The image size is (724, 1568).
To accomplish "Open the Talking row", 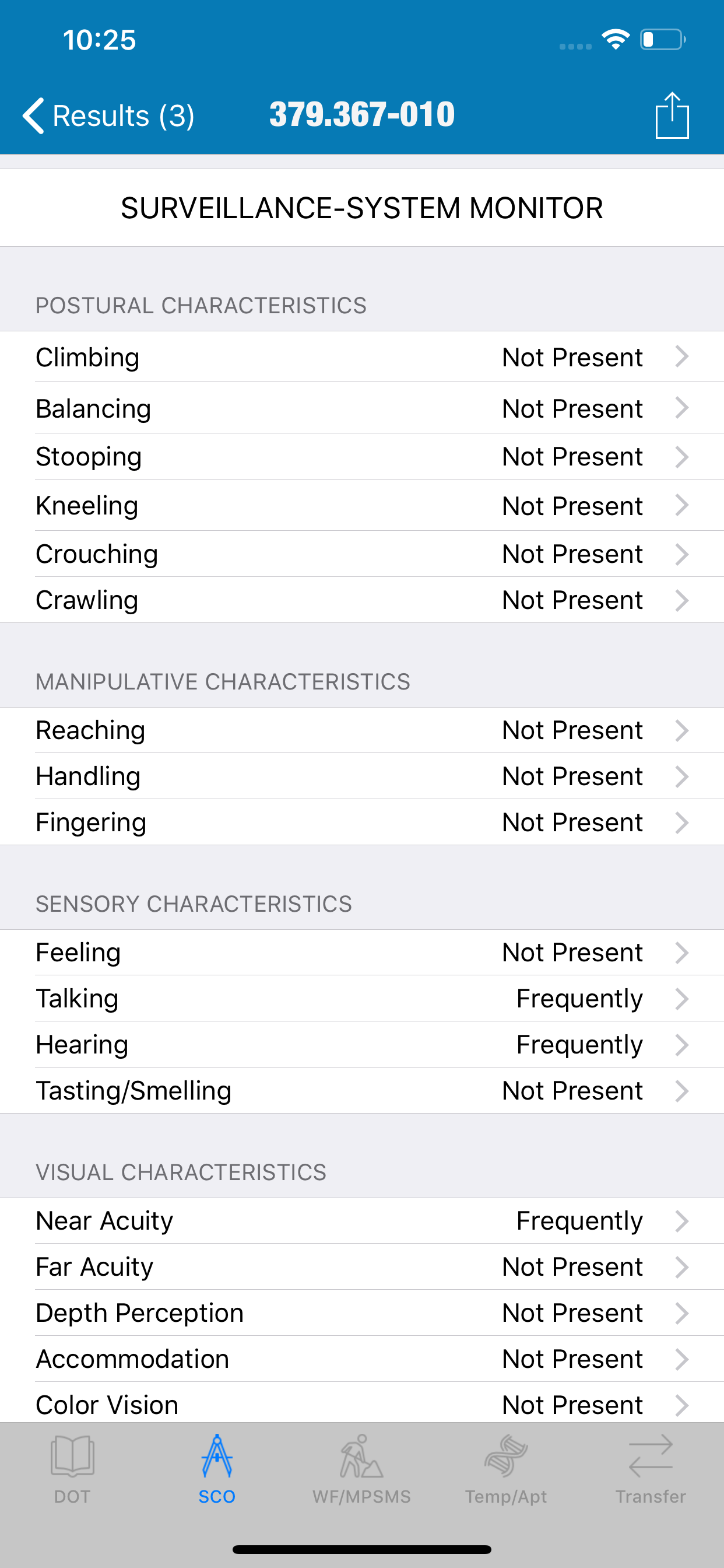I will 361,999.
